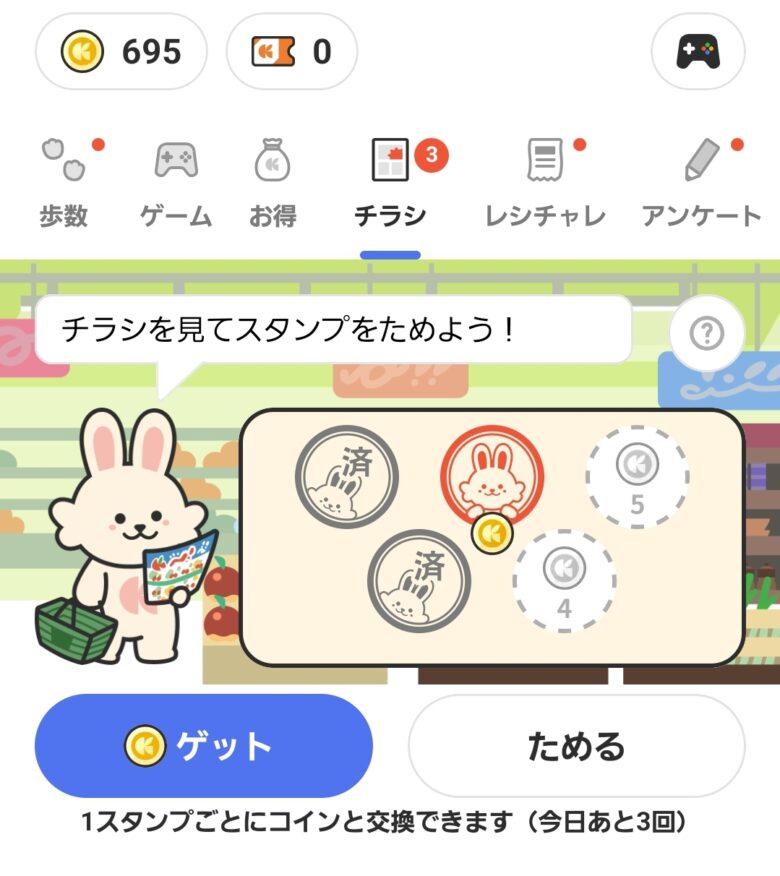The width and height of the screenshot is (780, 876).
Task: Switch to the アンケート tab
Action: click(x=702, y=185)
